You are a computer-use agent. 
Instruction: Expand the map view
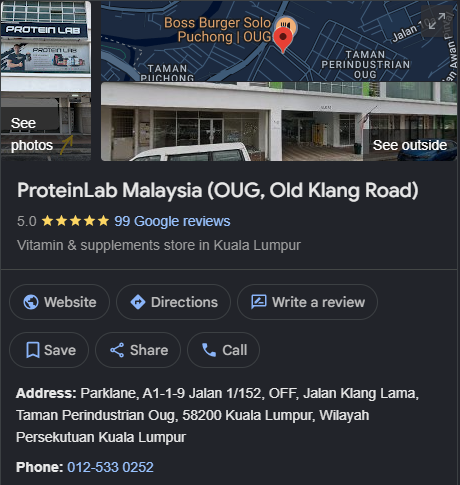click(437, 21)
